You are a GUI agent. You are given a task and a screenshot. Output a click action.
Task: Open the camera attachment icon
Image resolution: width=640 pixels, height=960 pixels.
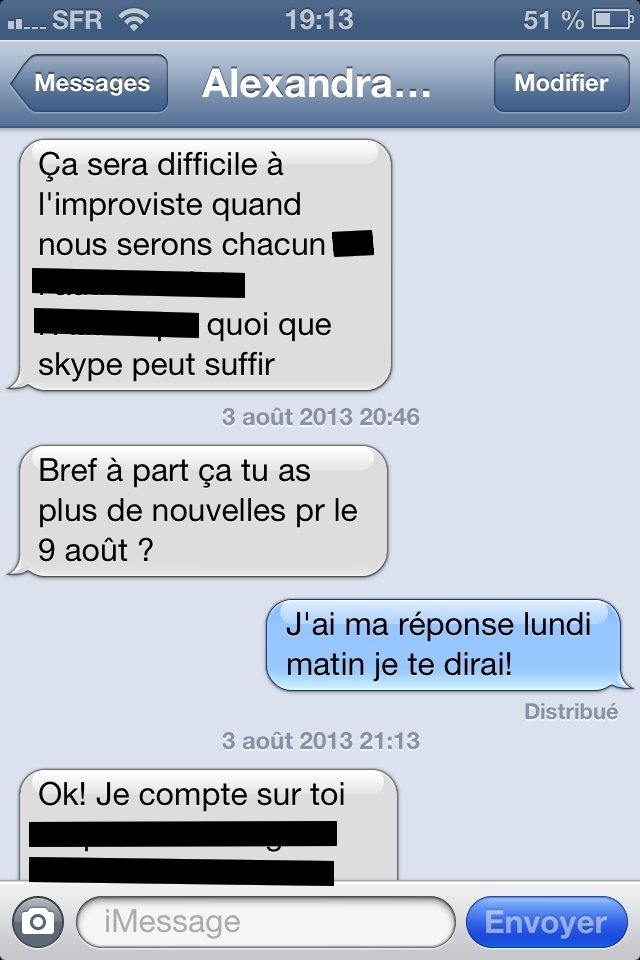(38, 921)
